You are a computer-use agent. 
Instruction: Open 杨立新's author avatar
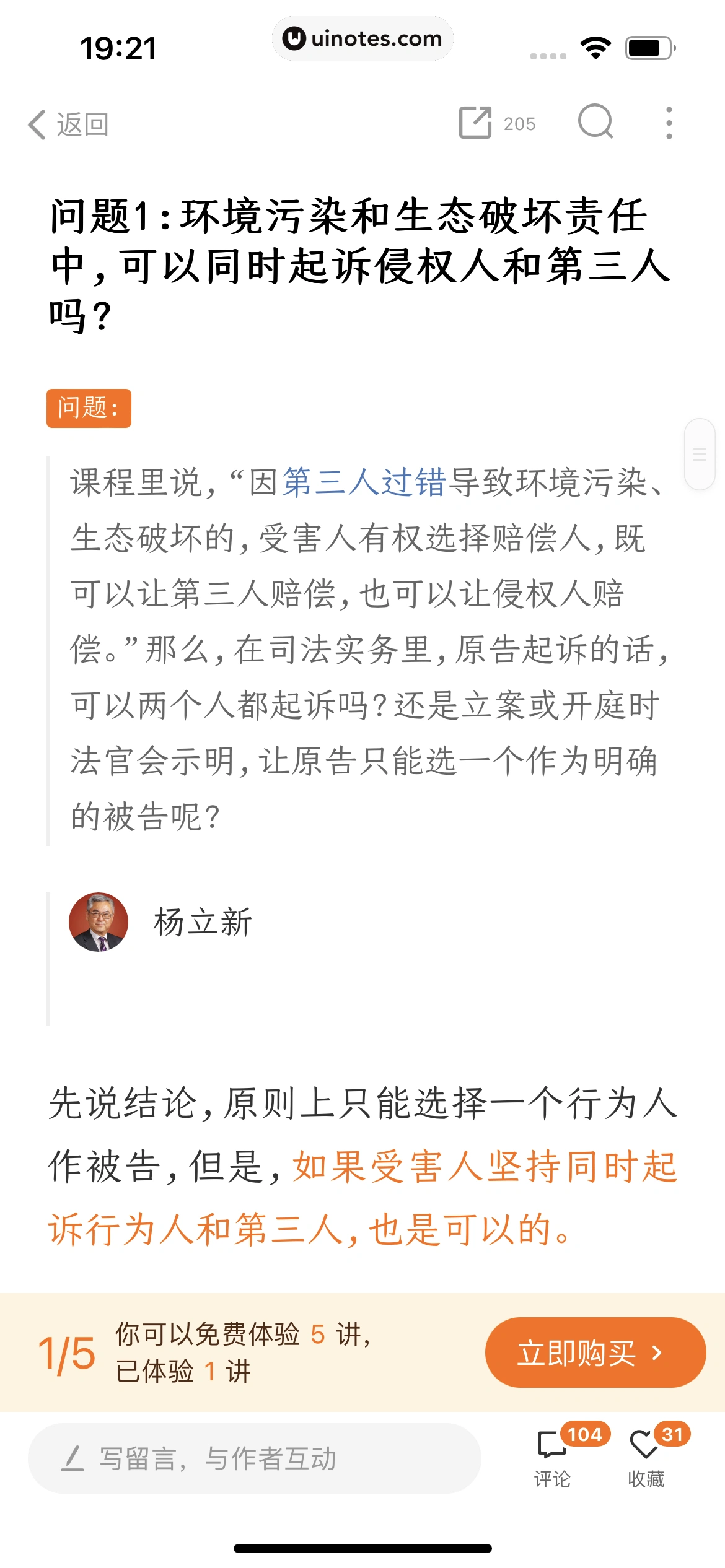(99, 922)
